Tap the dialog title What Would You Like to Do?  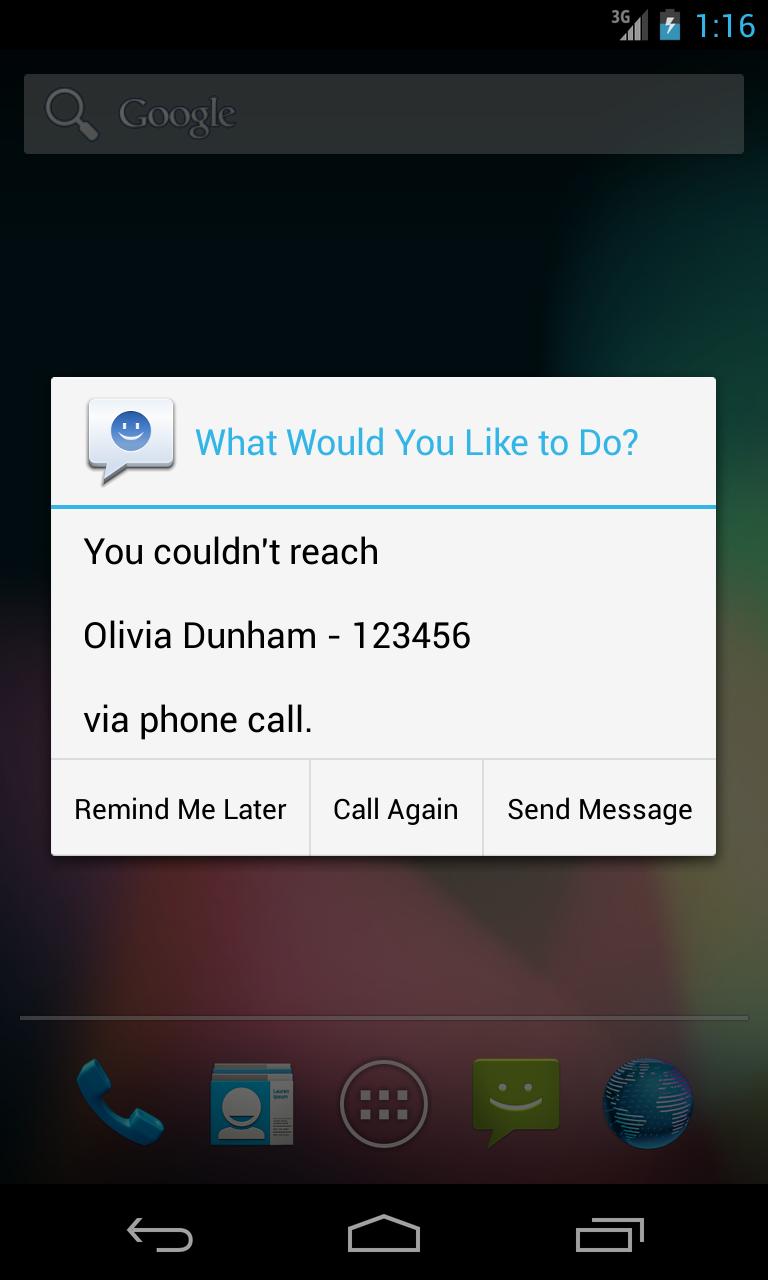(x=417, y=441)
